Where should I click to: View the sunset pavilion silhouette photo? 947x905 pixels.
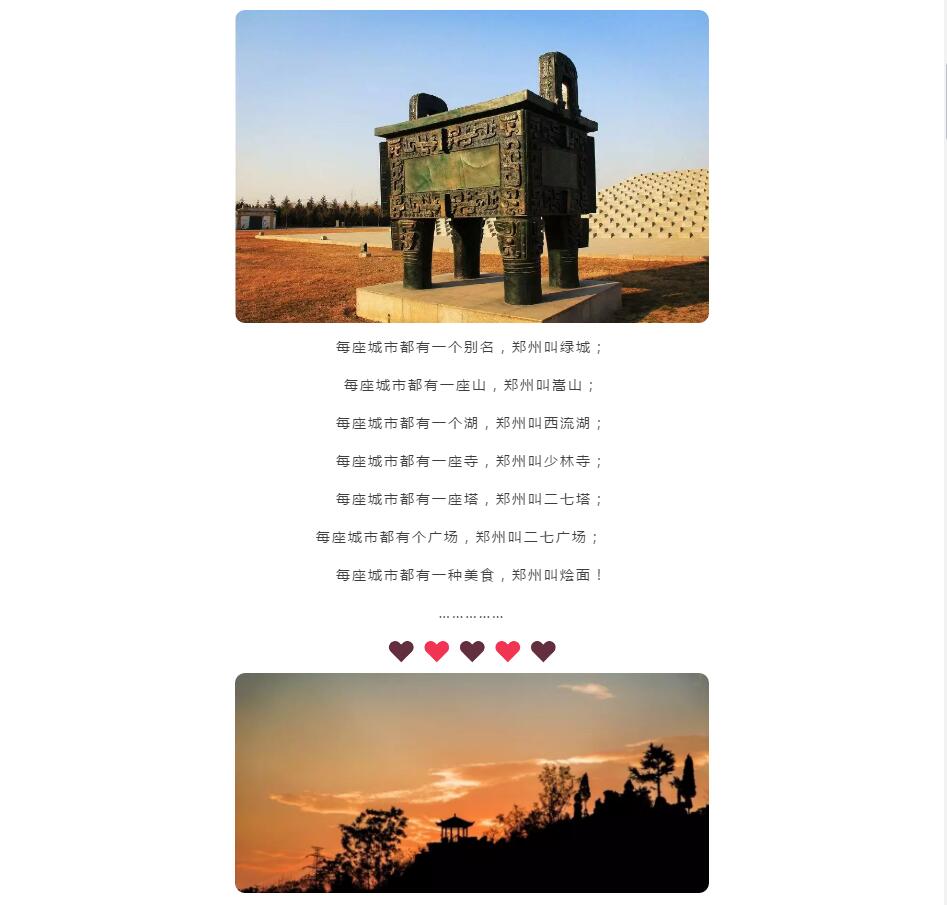(472, 782)
